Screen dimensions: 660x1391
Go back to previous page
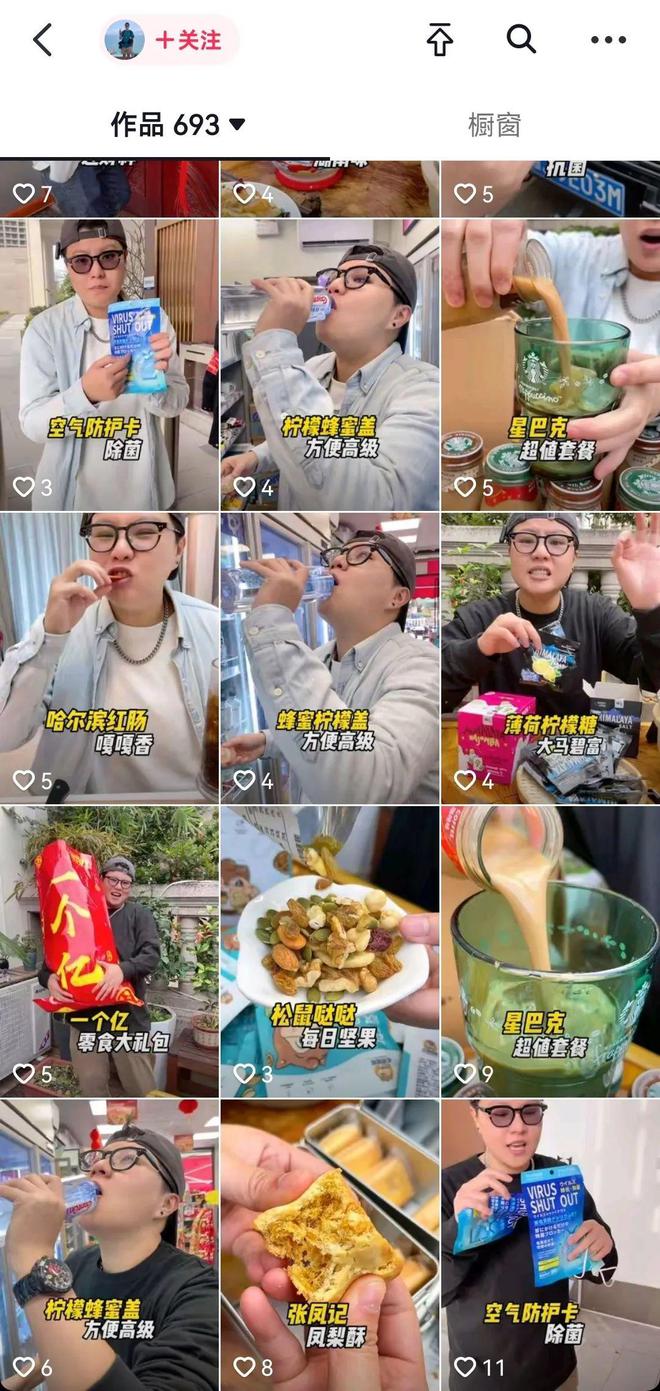(42, 40)
